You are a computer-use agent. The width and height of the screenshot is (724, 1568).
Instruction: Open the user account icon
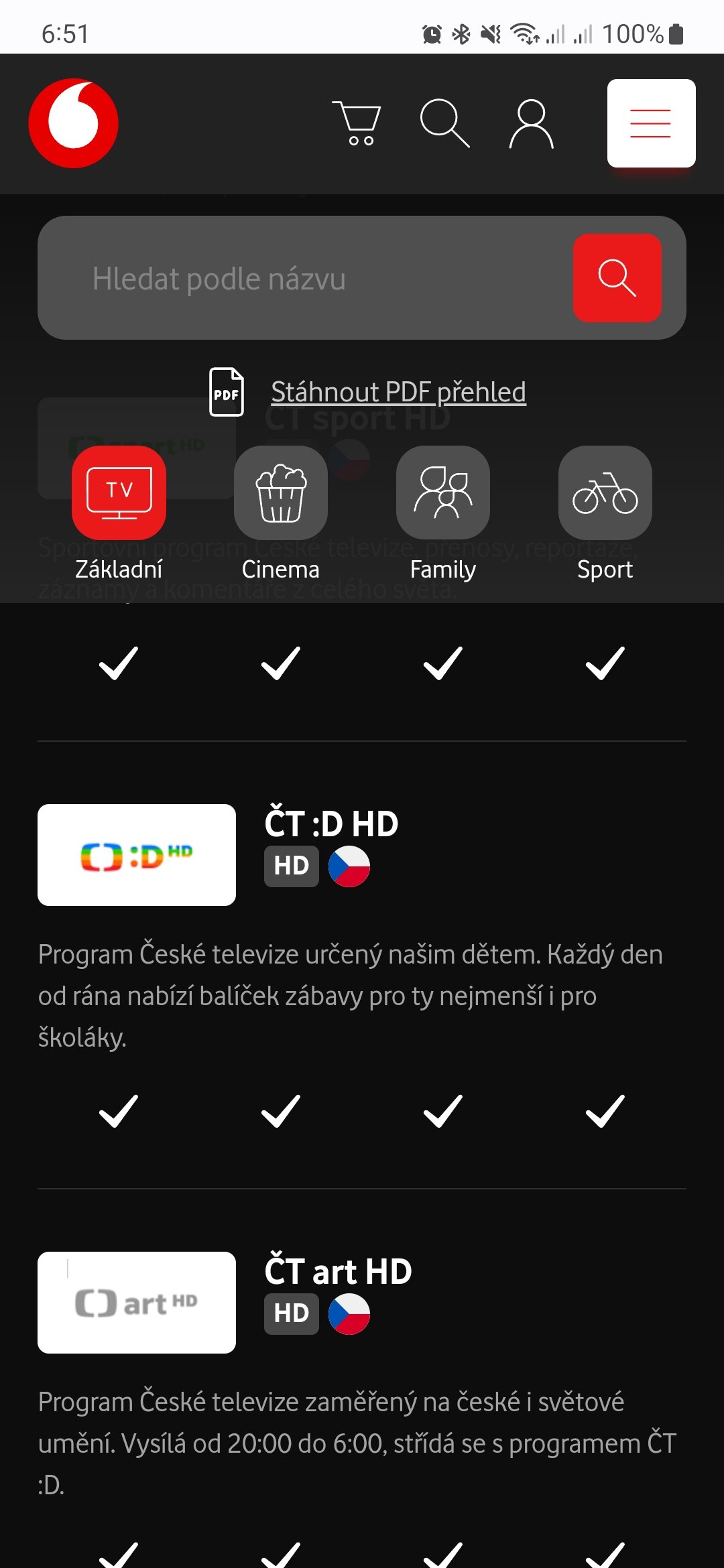(532, 123)
